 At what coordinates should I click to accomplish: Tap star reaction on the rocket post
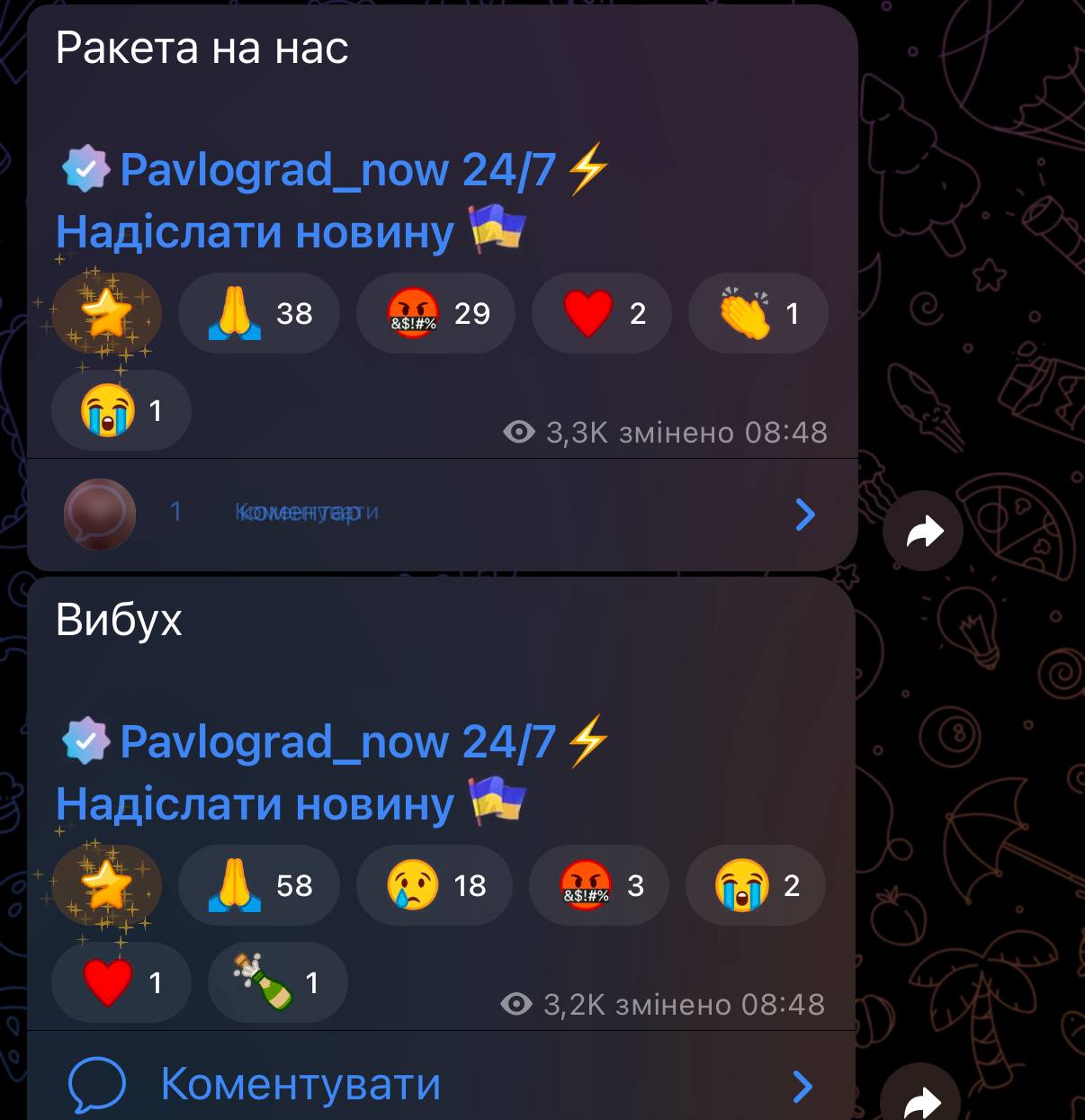106,313
